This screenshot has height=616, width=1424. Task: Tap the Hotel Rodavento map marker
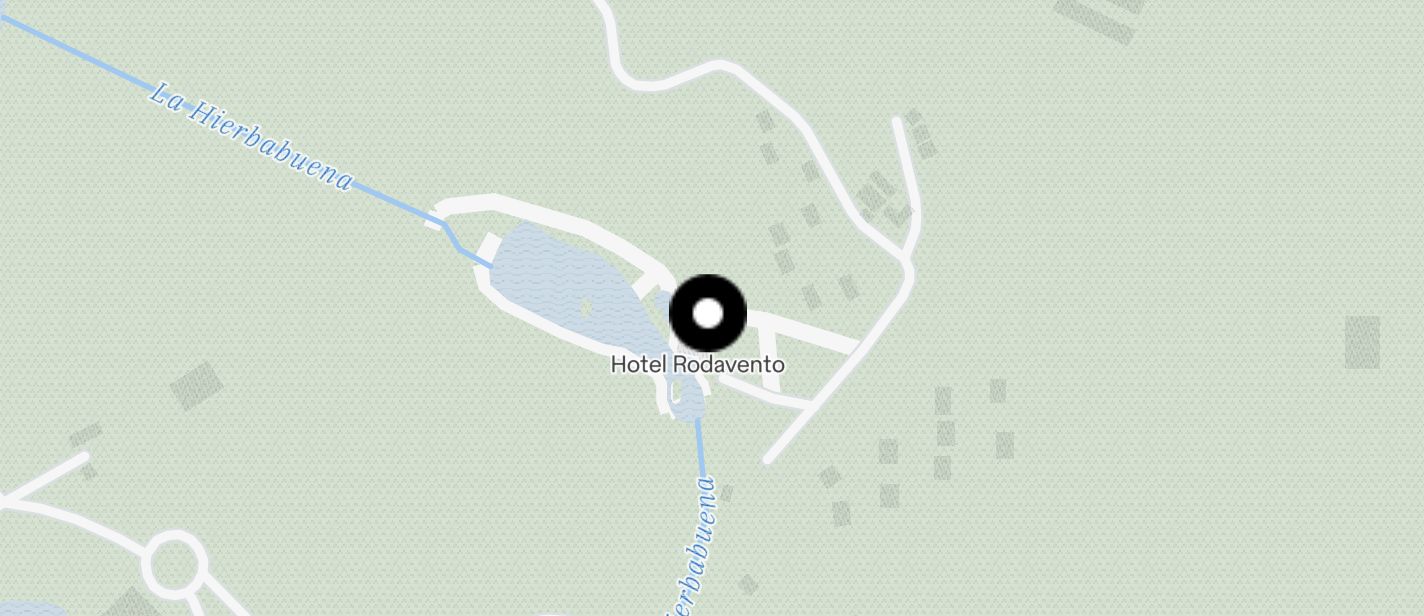[707, 314]
